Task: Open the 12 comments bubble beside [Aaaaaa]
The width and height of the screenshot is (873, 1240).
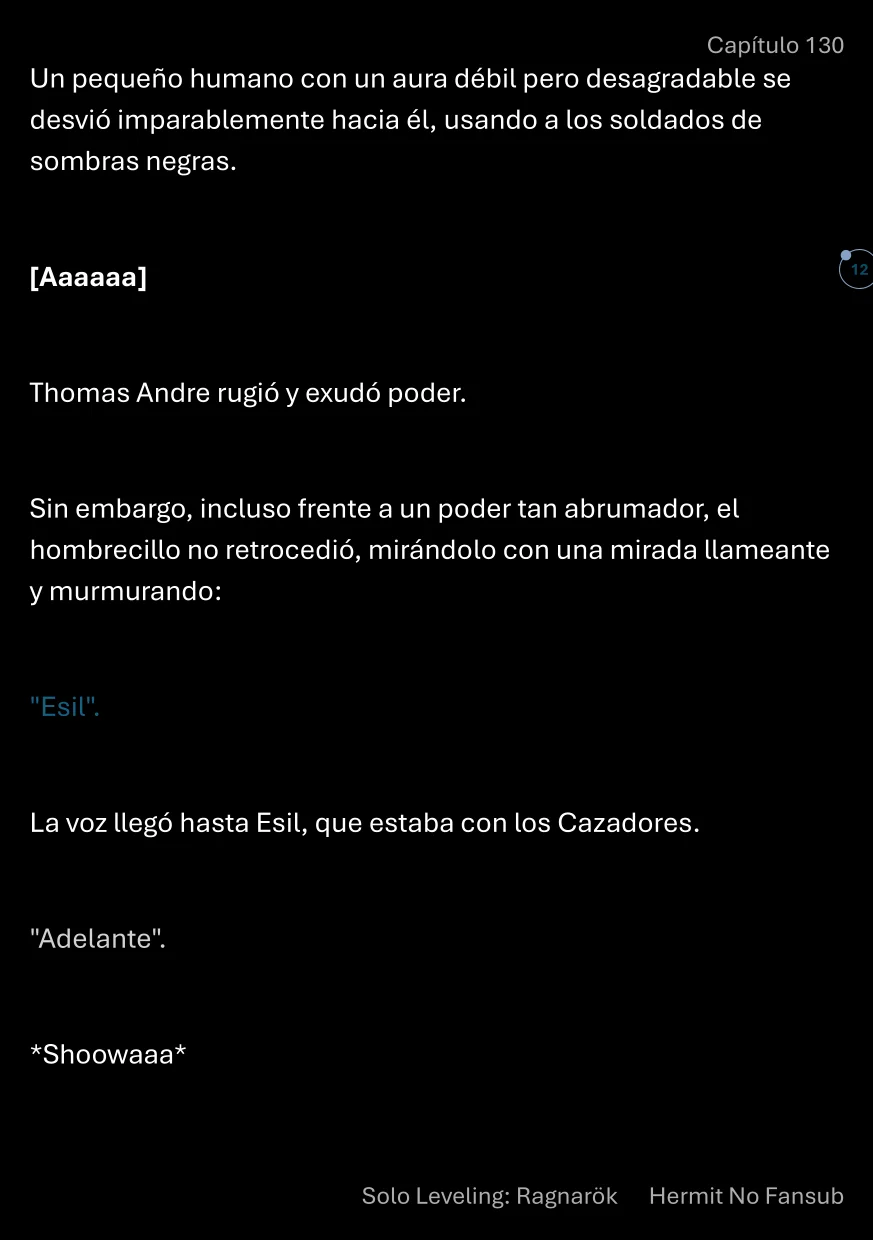Action: tap(857, 270)
